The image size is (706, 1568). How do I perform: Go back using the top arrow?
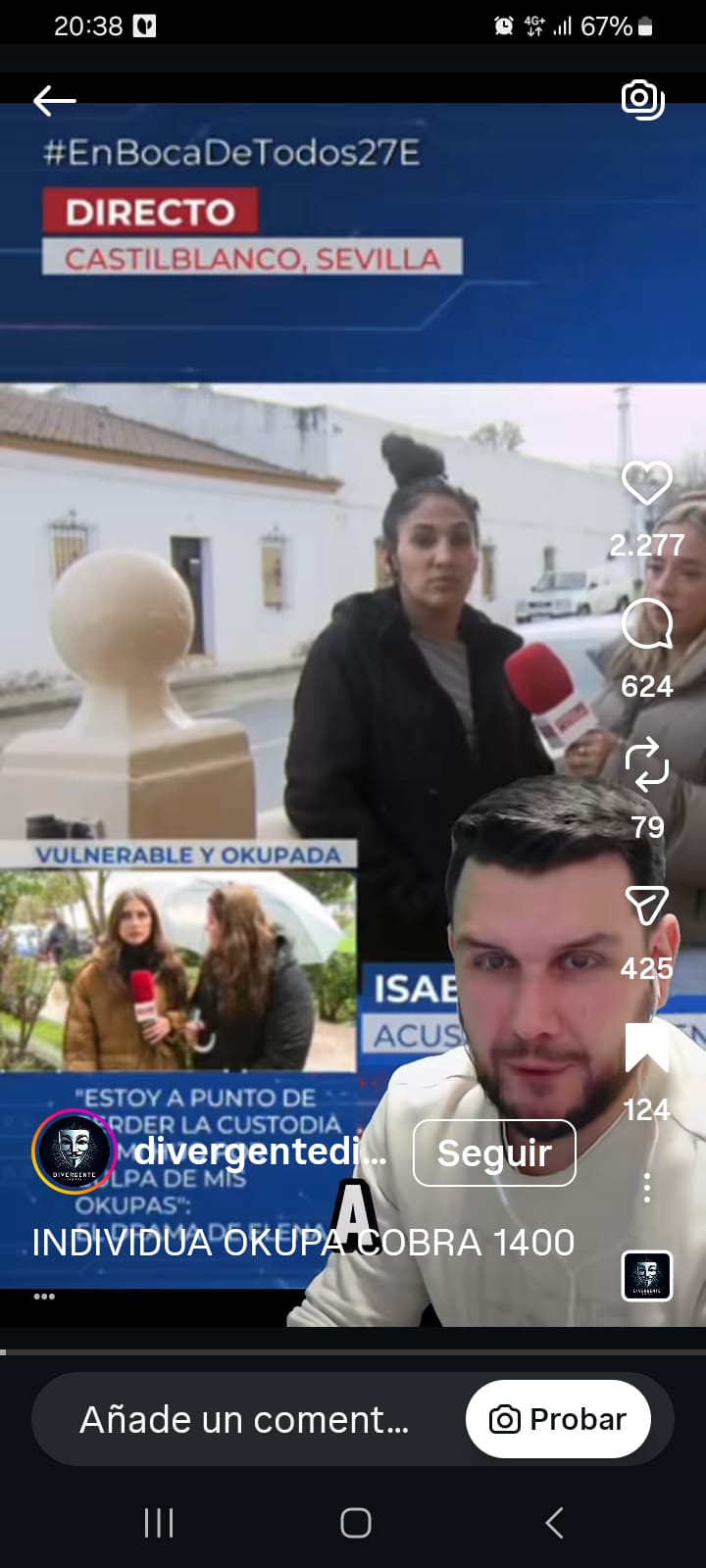pyautogui.click(x=54, y=100)
